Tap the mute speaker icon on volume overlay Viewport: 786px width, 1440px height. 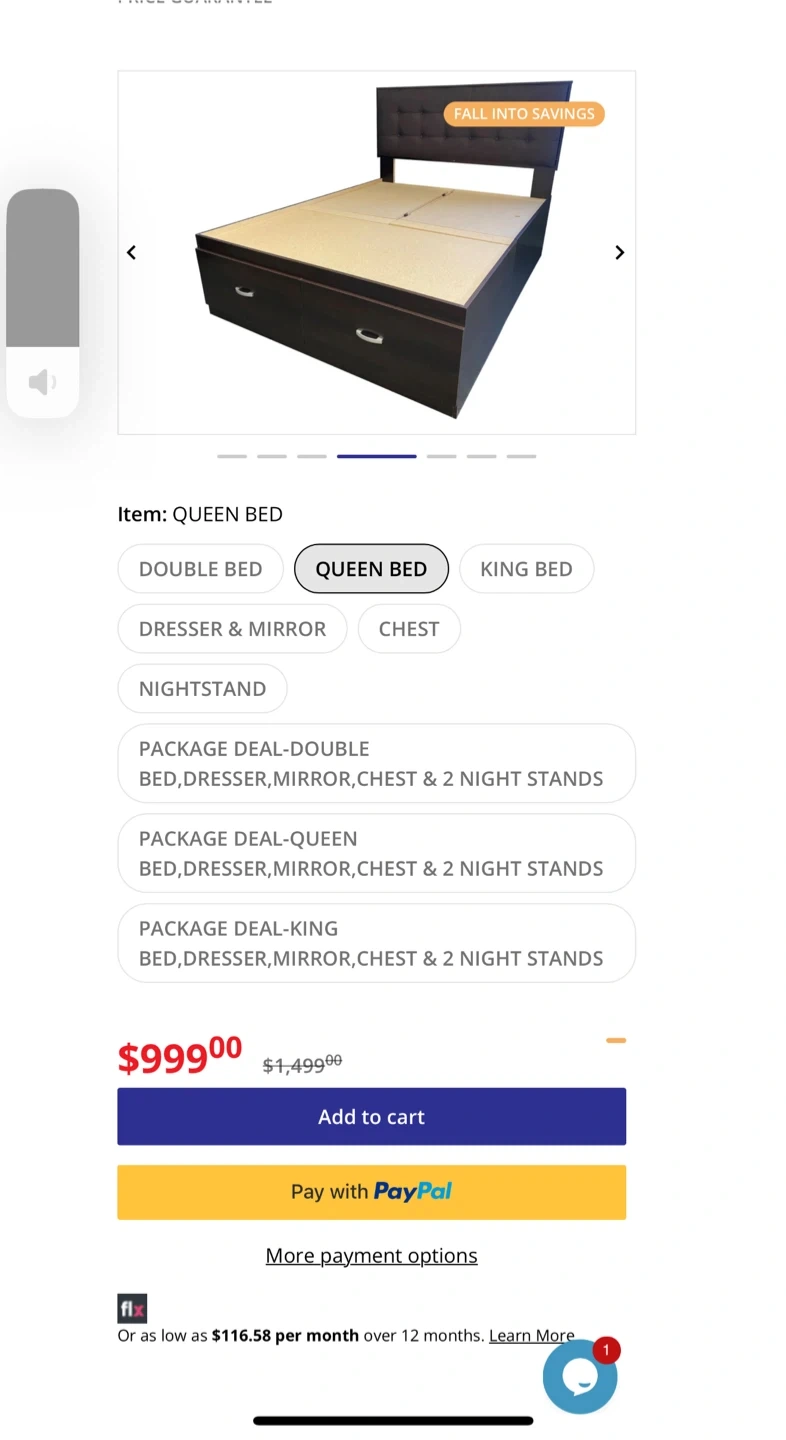[x=42, y=382]
